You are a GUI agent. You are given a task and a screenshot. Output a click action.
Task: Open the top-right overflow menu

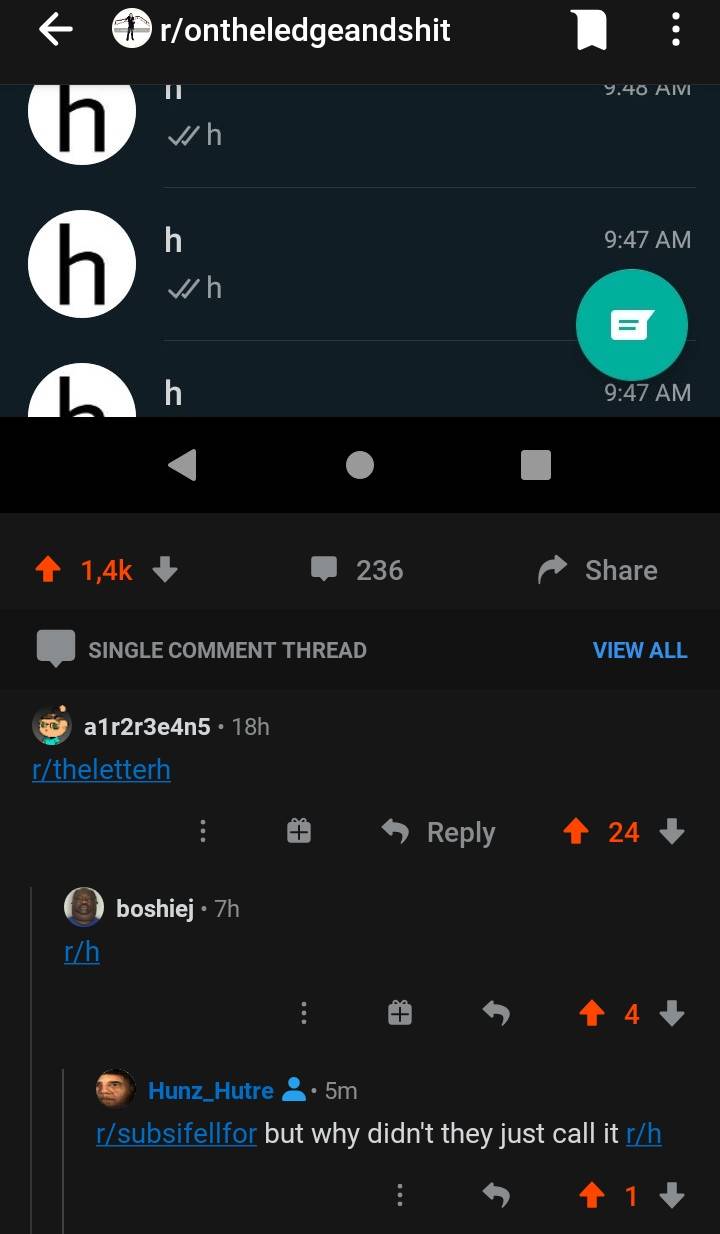pyautogui.click(x=676, y=30)
